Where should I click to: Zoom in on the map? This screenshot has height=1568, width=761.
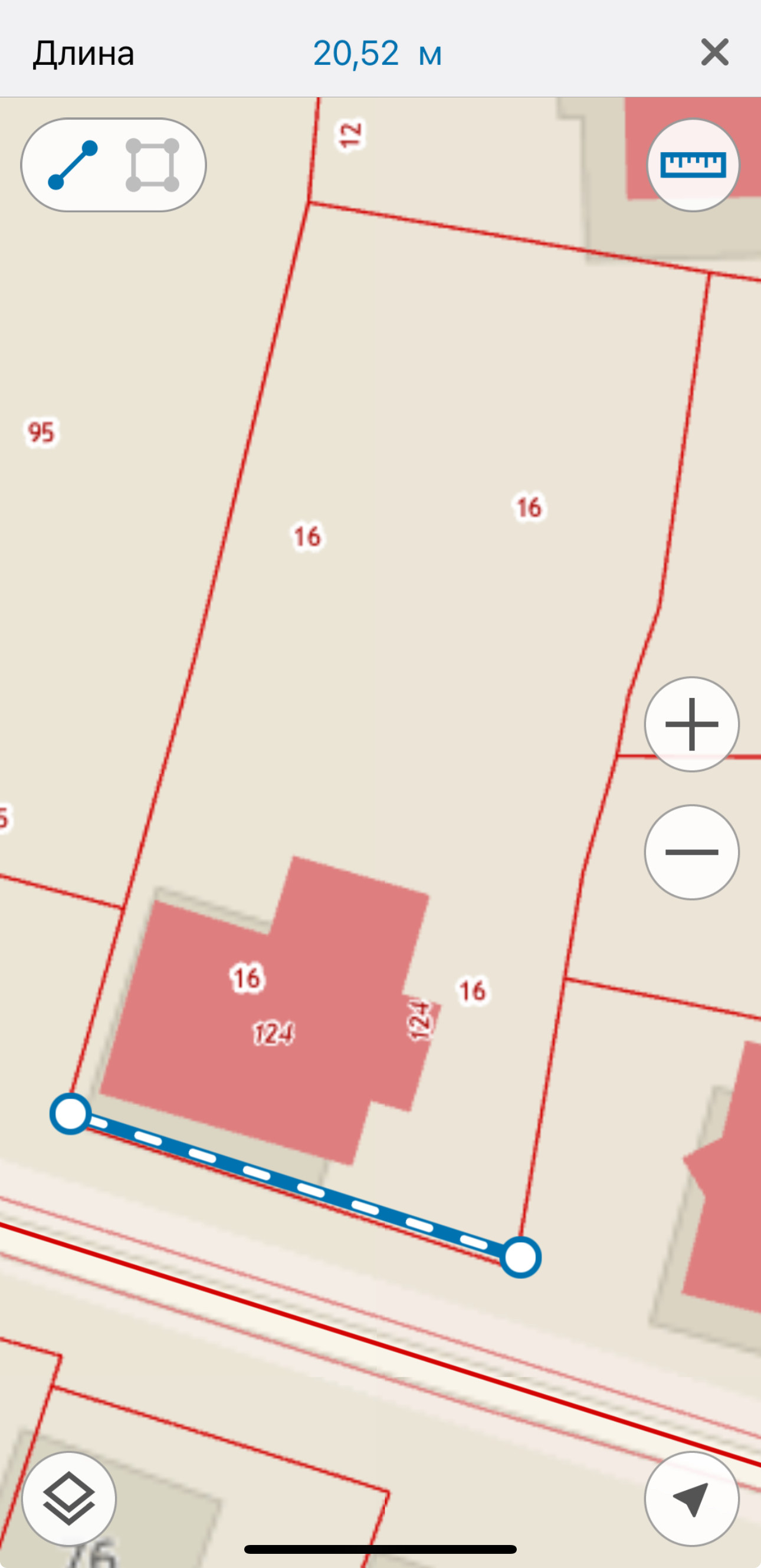point(692,724)
